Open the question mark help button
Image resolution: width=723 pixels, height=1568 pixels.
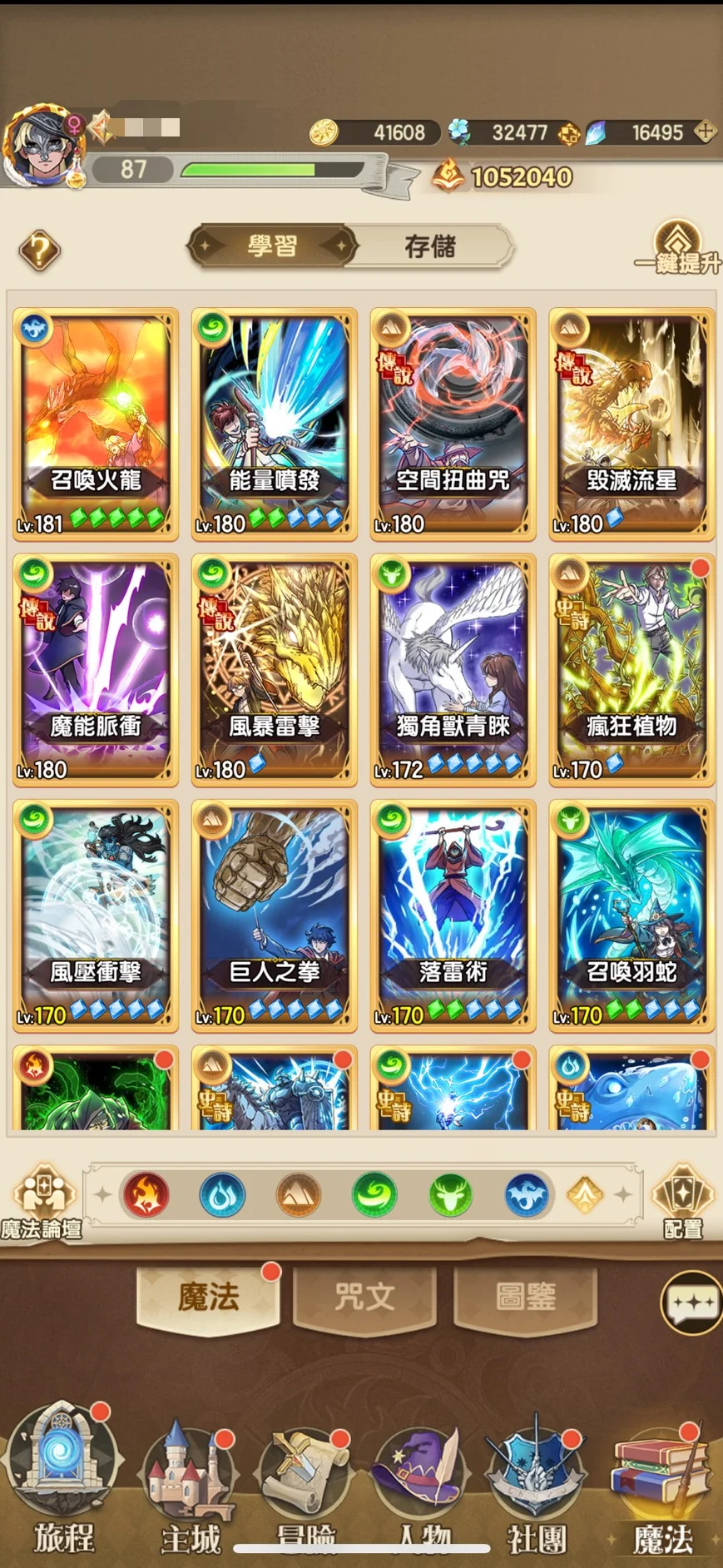tap(39, 250)
